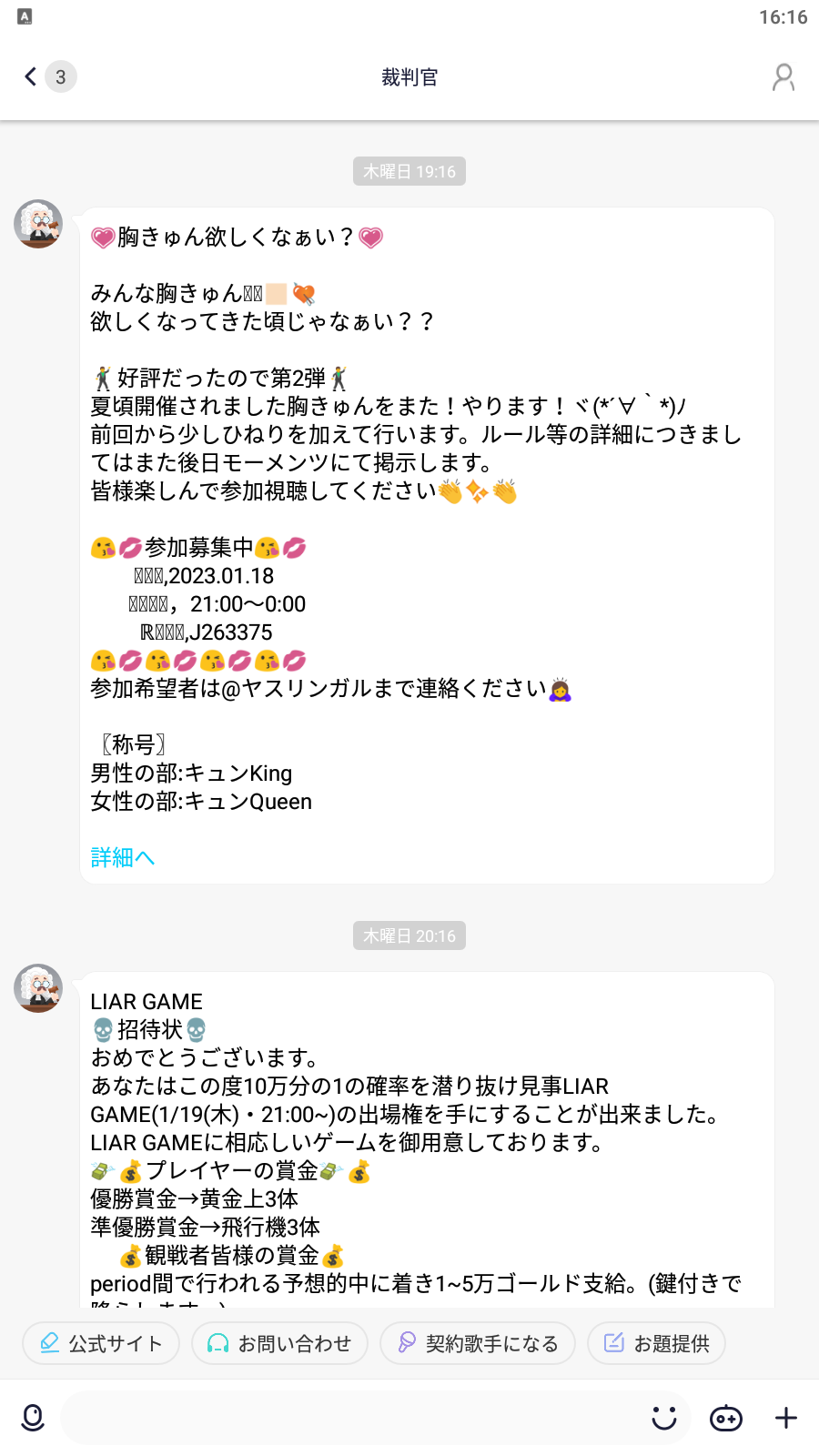Choose the 契約歌手になる chip
Viewport: 819px width, 1456px height.
(x=478, y=1343)
